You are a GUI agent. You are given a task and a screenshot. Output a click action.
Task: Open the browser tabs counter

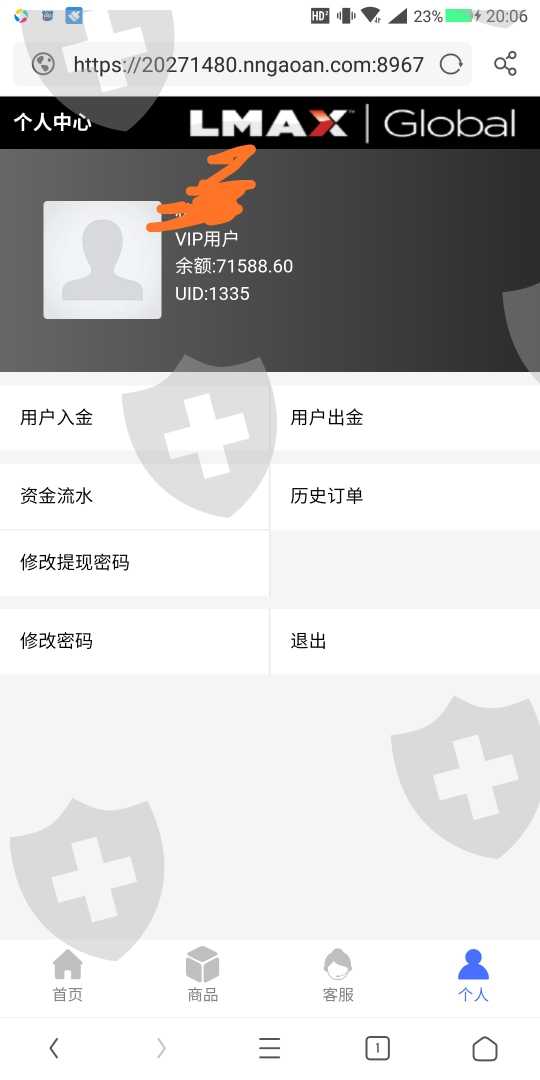377,1048
